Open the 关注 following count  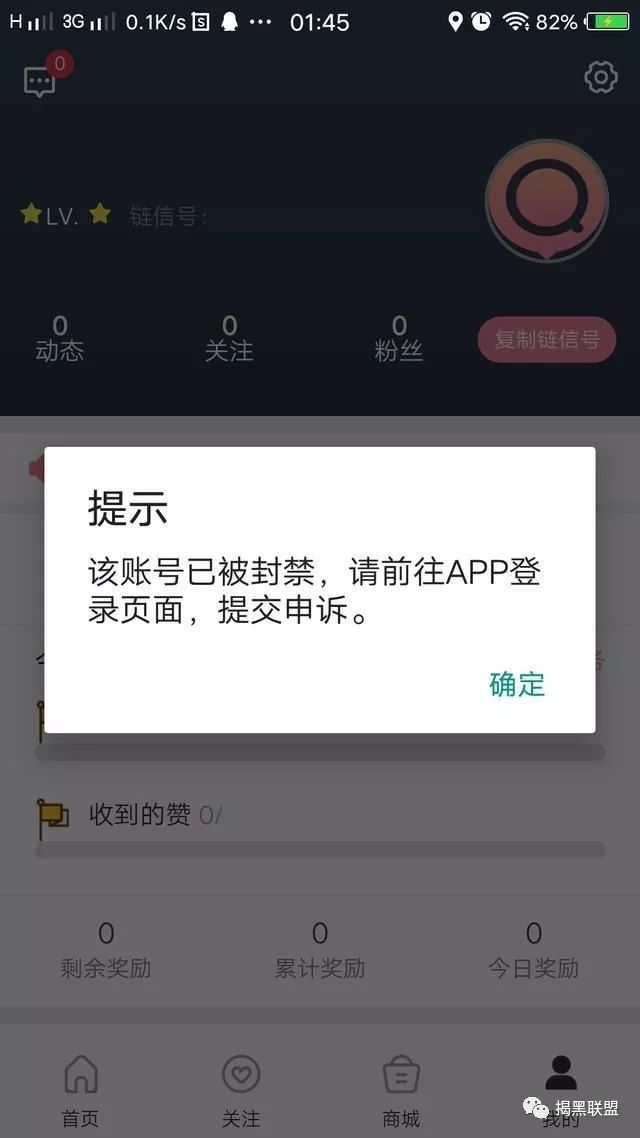pos(229,339)
